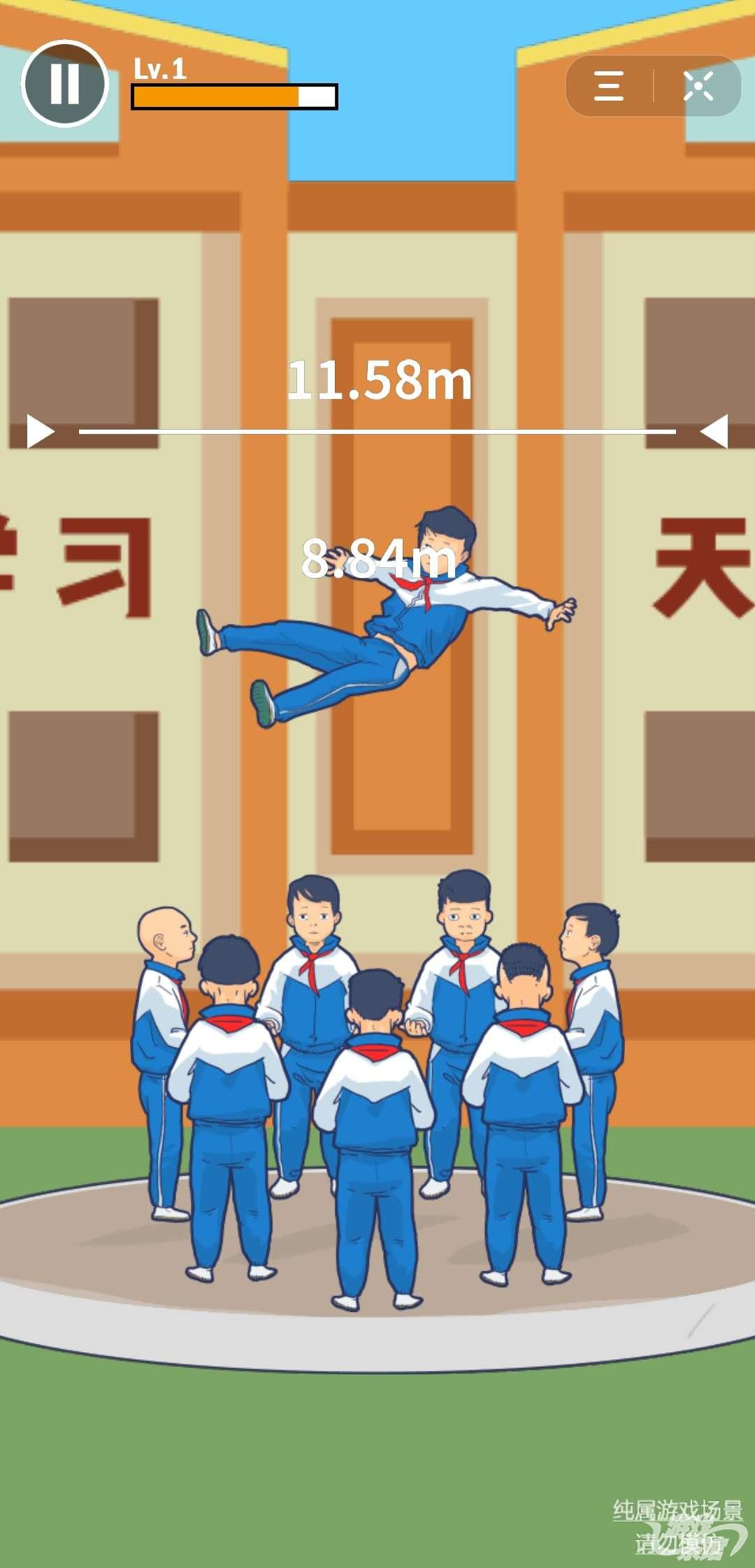755x1568 pixels.
Task: Pause the game
Action: point(64,84)
